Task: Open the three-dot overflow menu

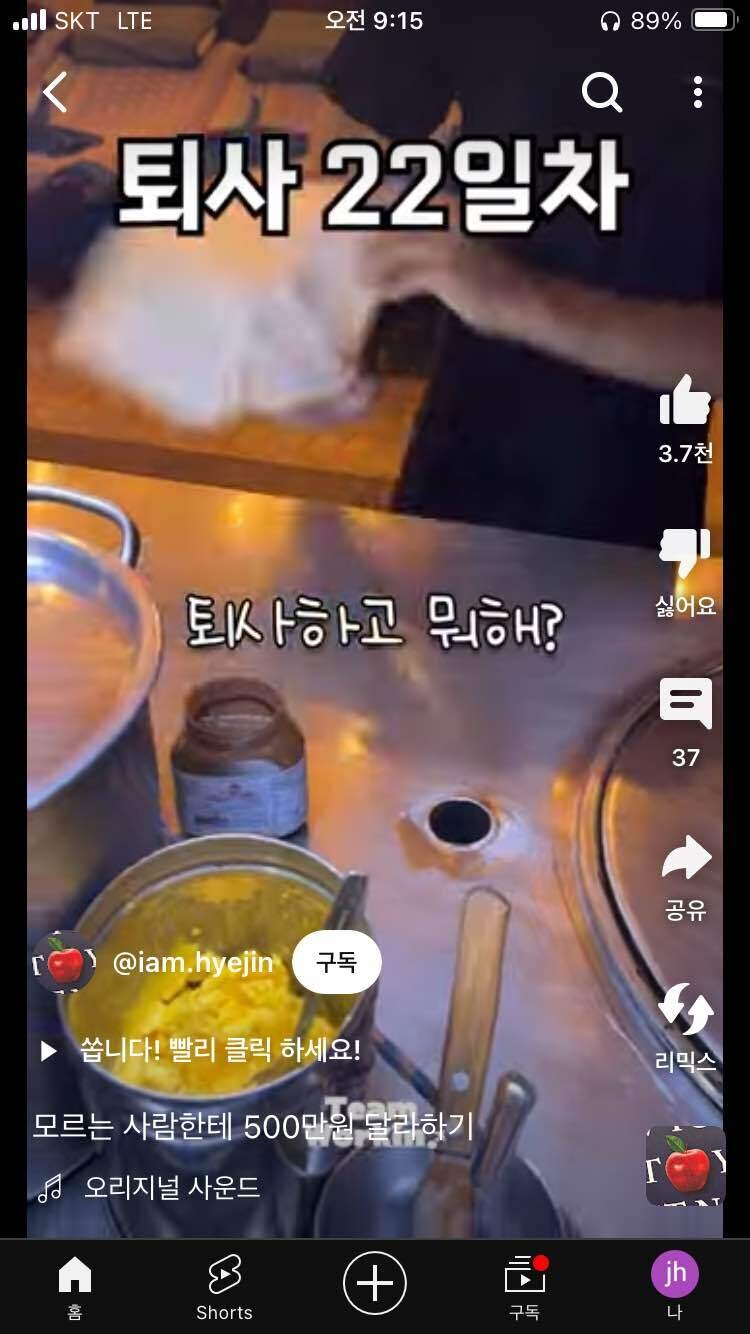Action: coord(698,92)
